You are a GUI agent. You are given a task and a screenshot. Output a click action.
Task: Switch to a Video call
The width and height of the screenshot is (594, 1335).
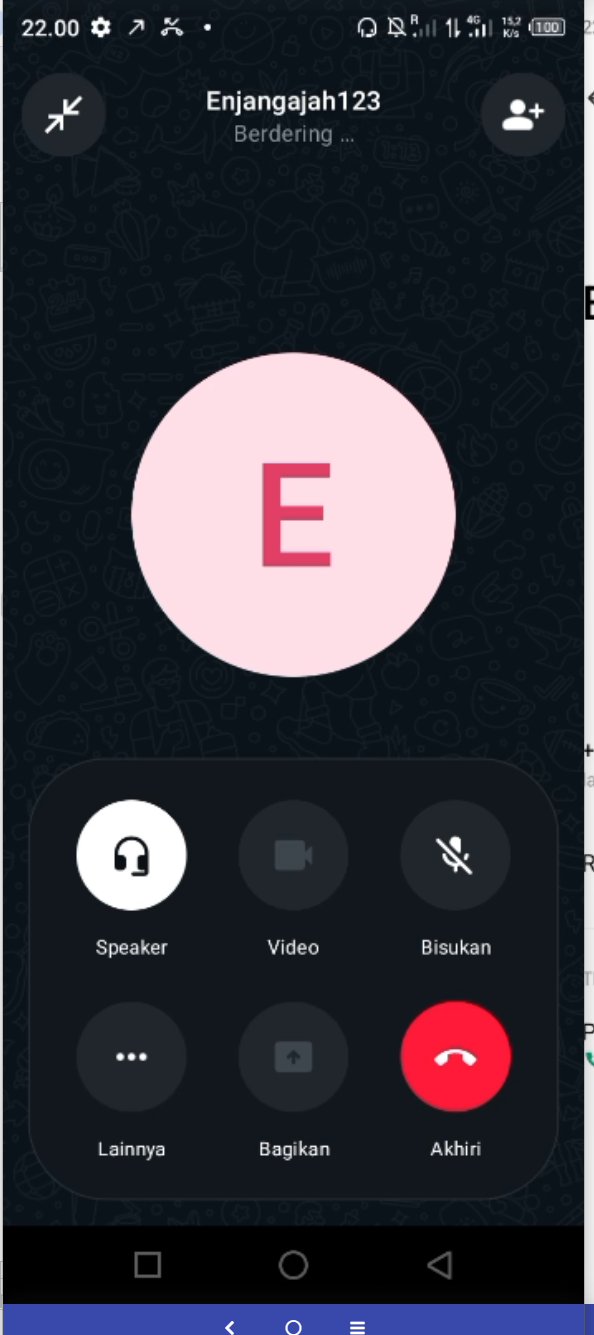[293, 855]
